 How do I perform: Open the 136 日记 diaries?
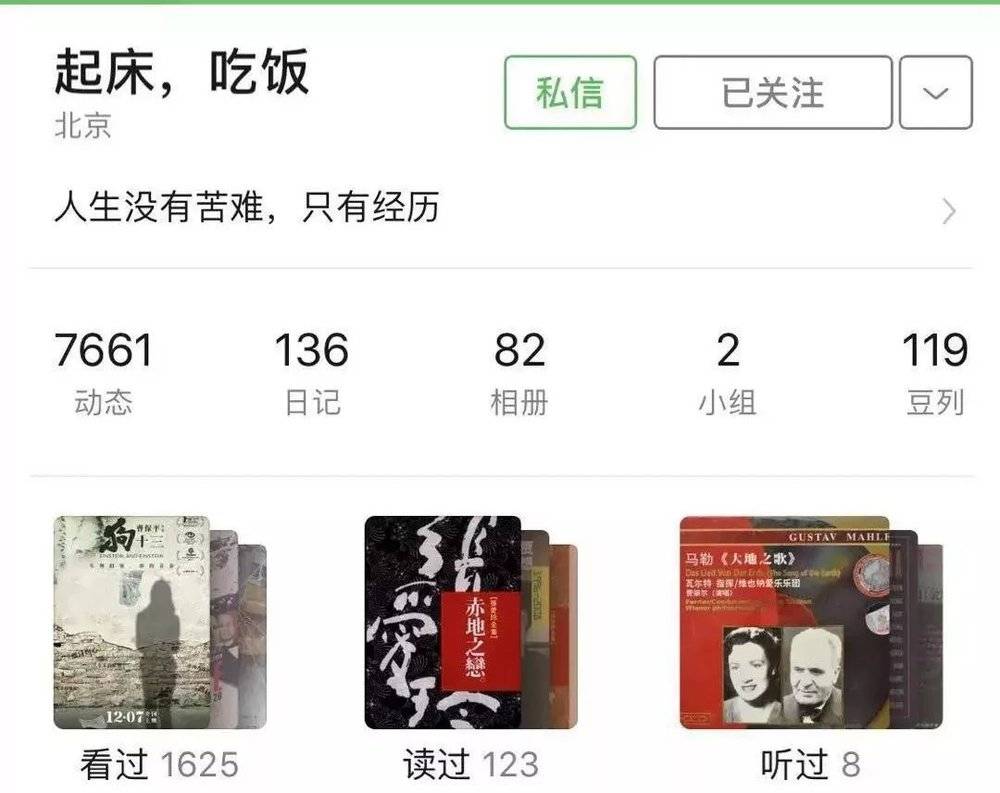(x=312, y=374)
